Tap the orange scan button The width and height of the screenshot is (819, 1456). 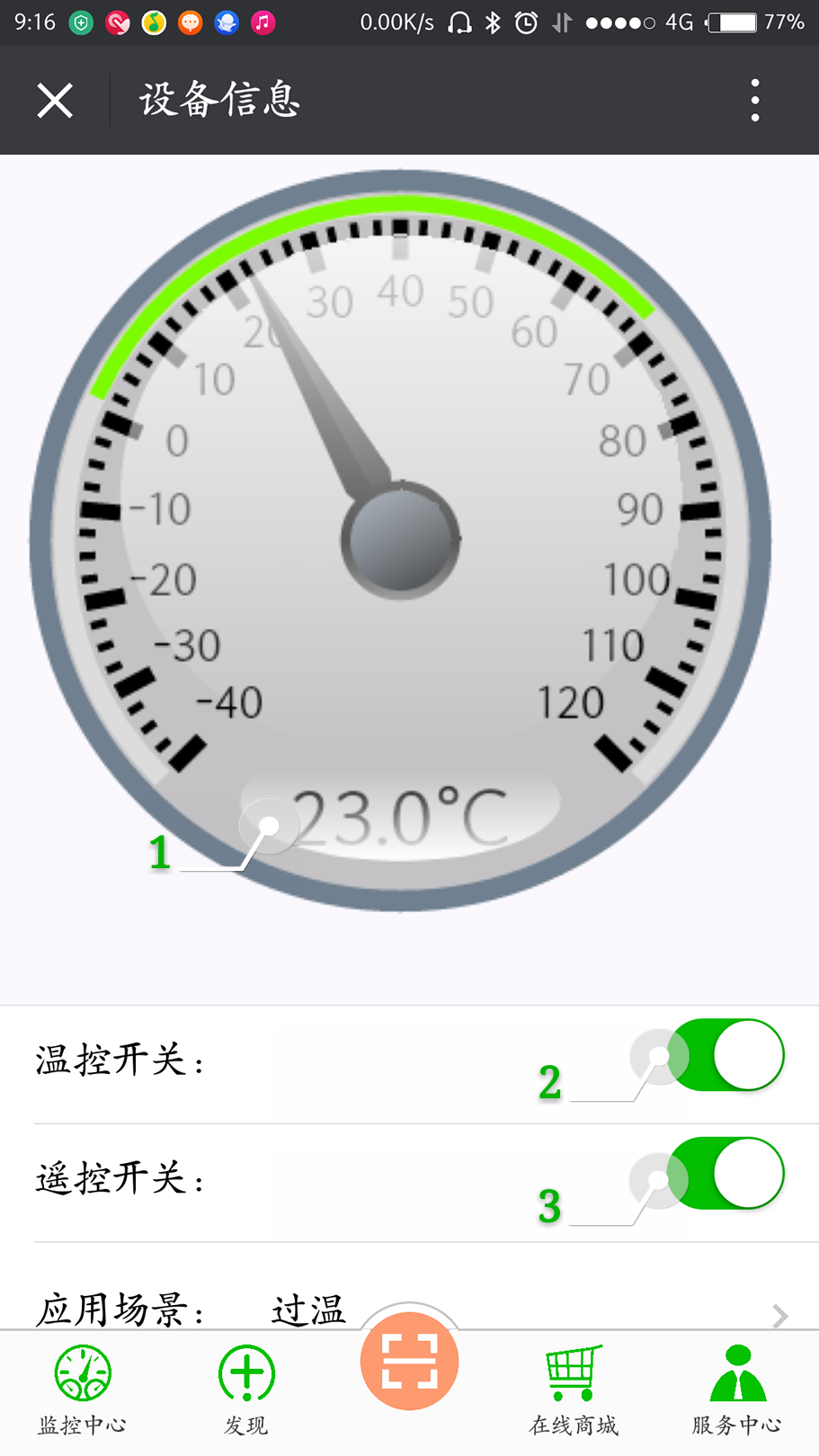click(410, 1361)
